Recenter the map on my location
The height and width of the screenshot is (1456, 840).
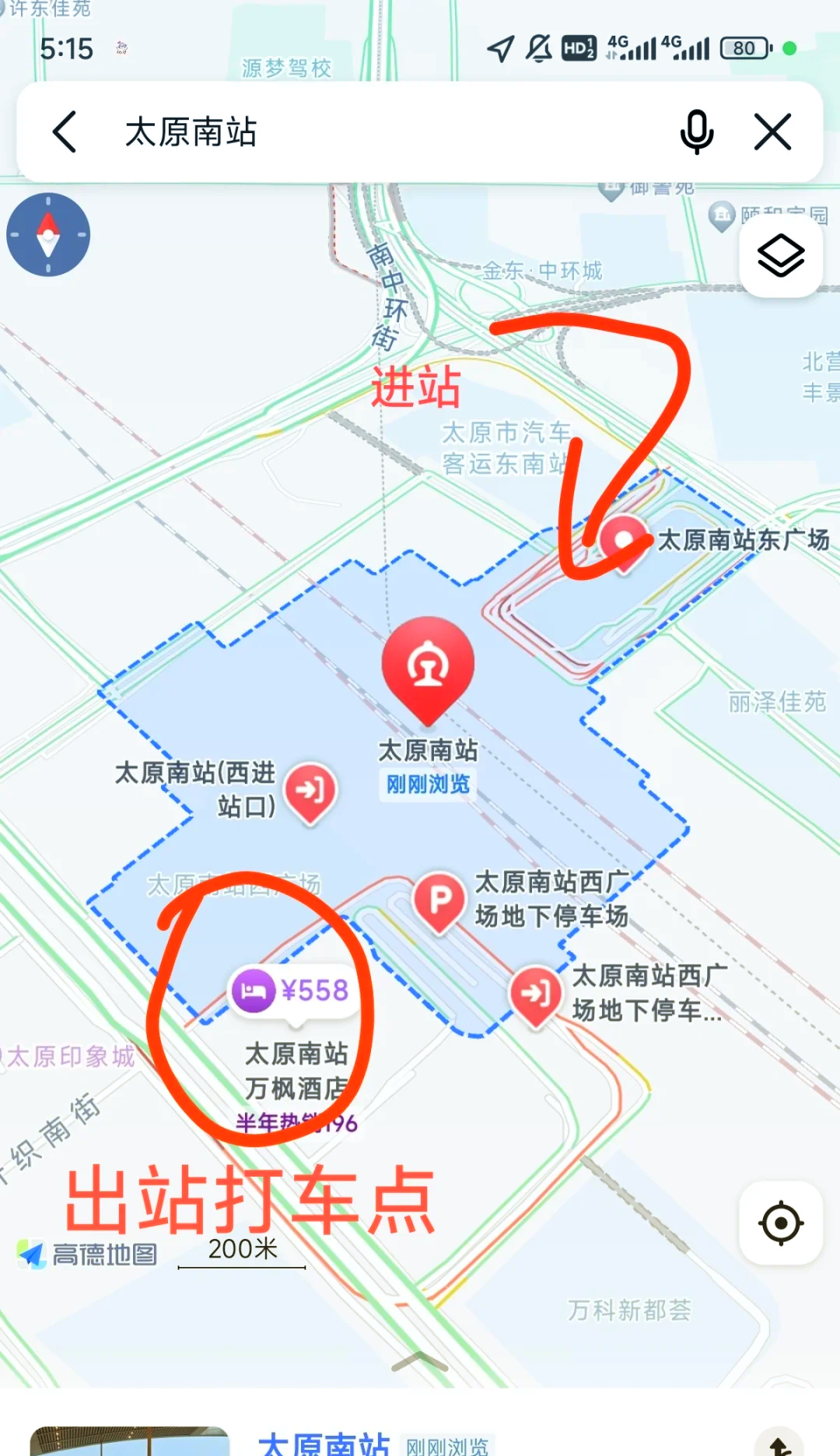pos(781,1223)
